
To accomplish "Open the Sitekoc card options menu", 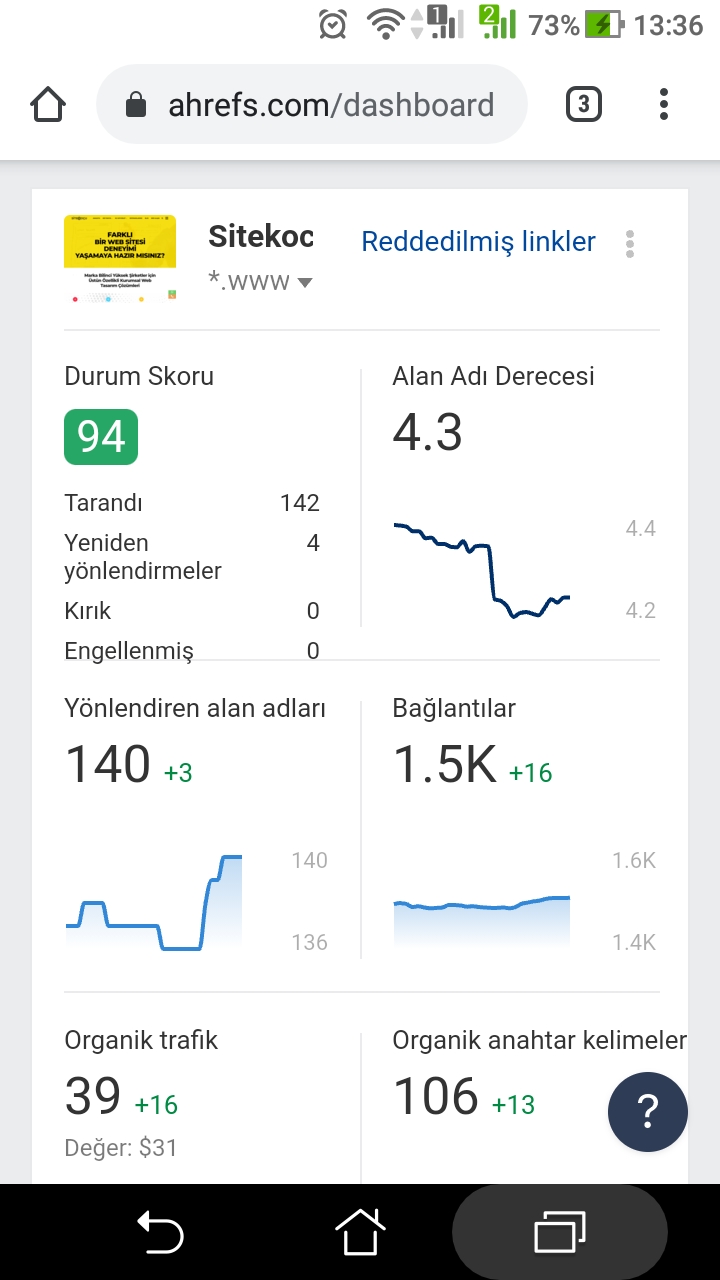I will click(630, 243).
